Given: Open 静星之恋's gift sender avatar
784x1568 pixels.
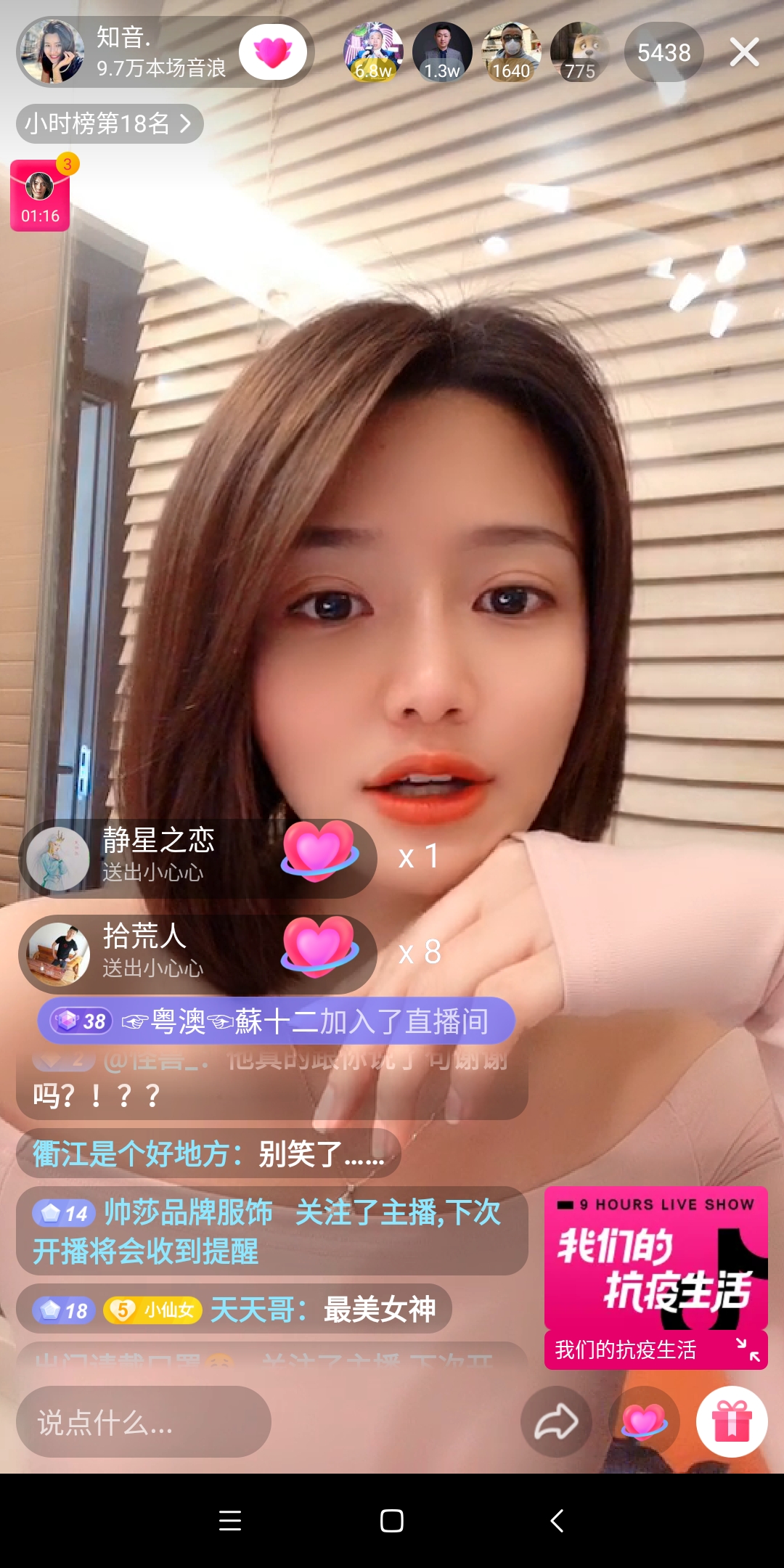Looking at the screenshot, I should tap(58, 859).
